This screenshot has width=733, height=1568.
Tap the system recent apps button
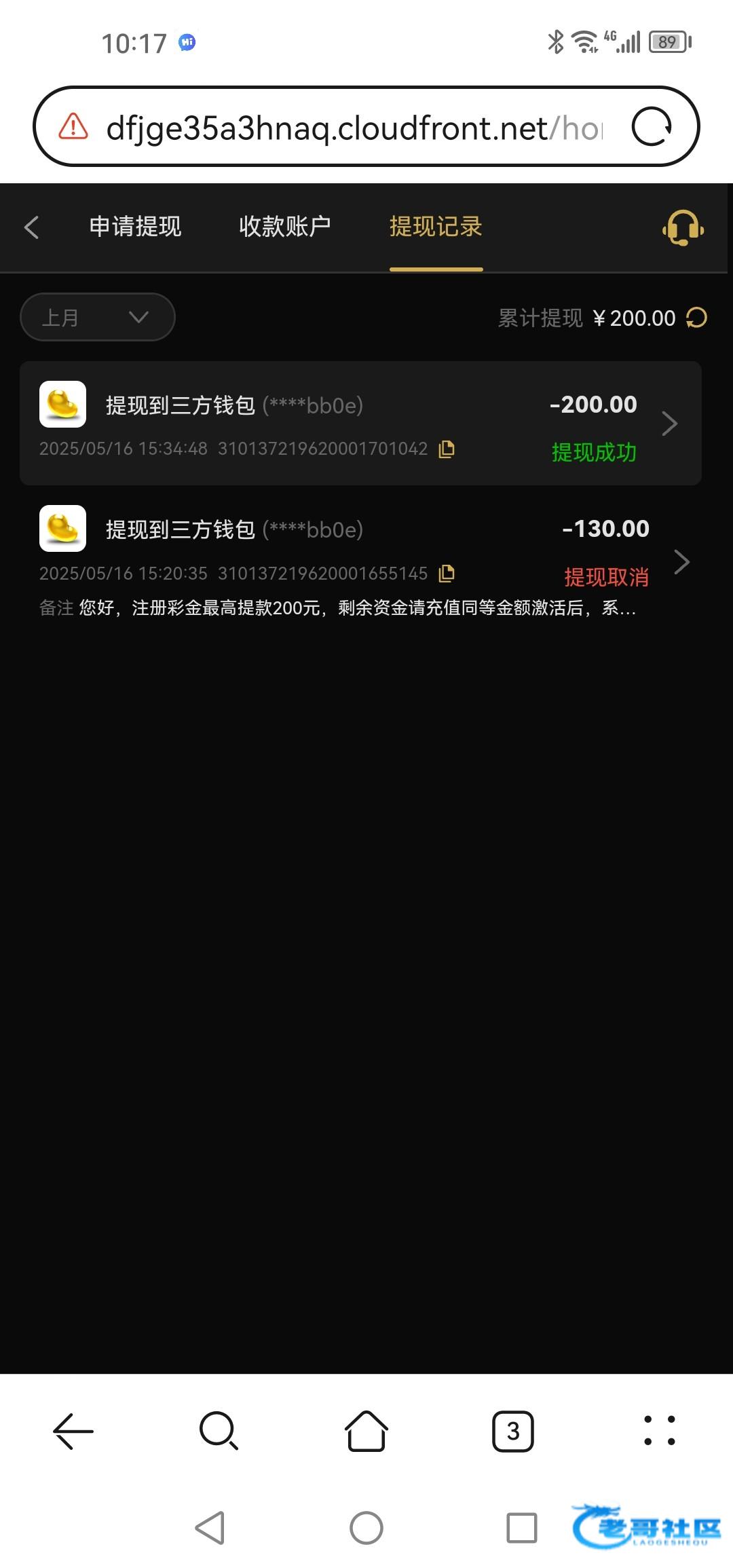coord(522,1528)
